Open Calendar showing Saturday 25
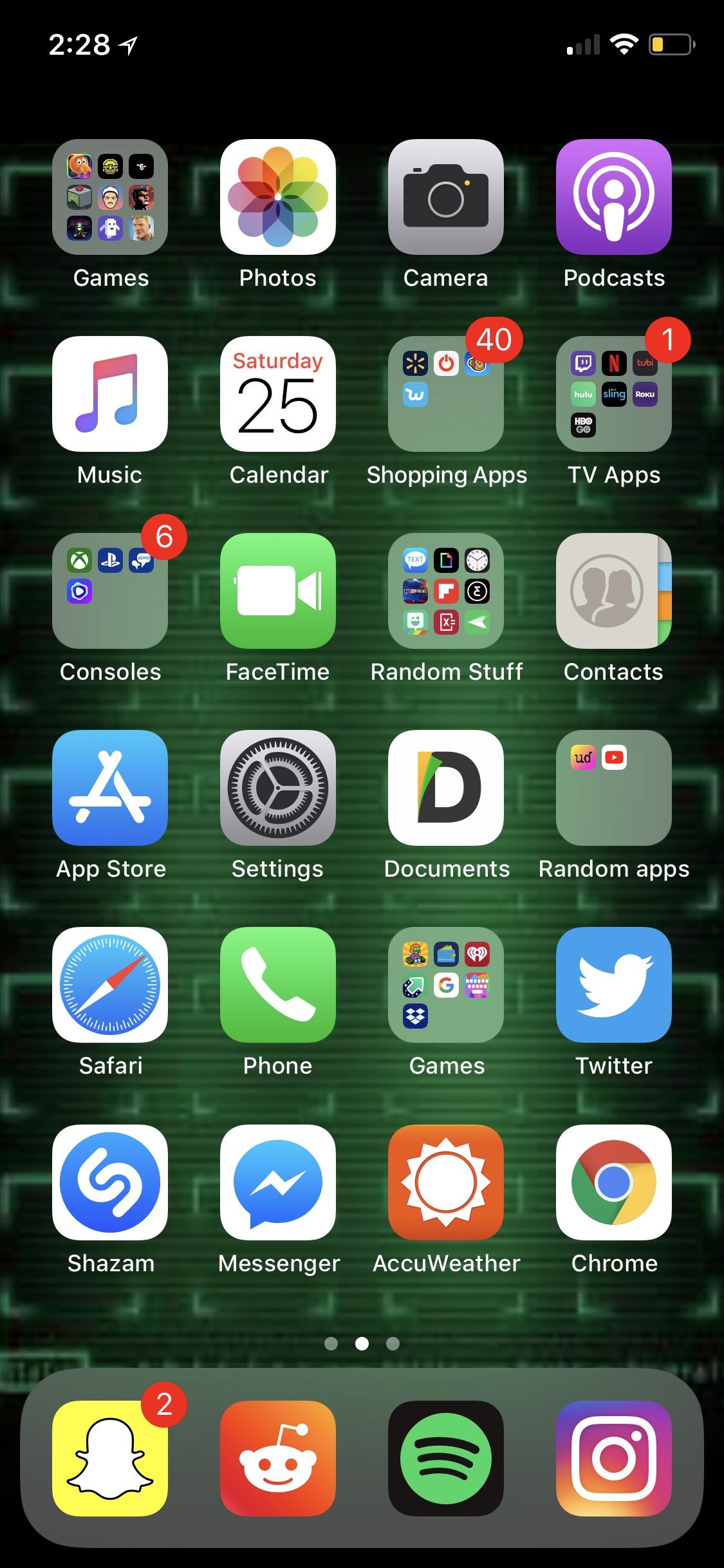 pos(278,394)
